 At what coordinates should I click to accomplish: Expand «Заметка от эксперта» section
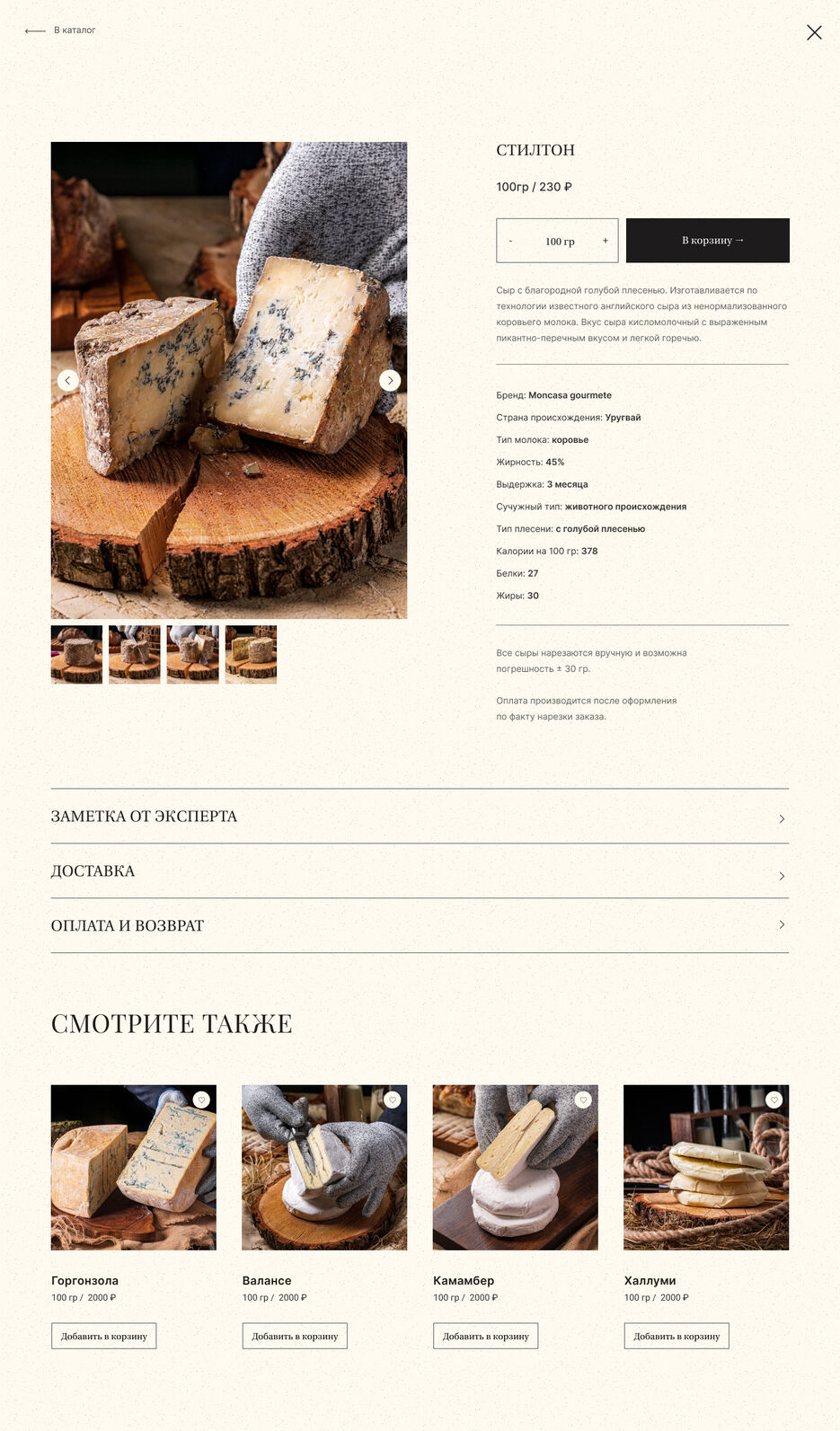point(420,817)
